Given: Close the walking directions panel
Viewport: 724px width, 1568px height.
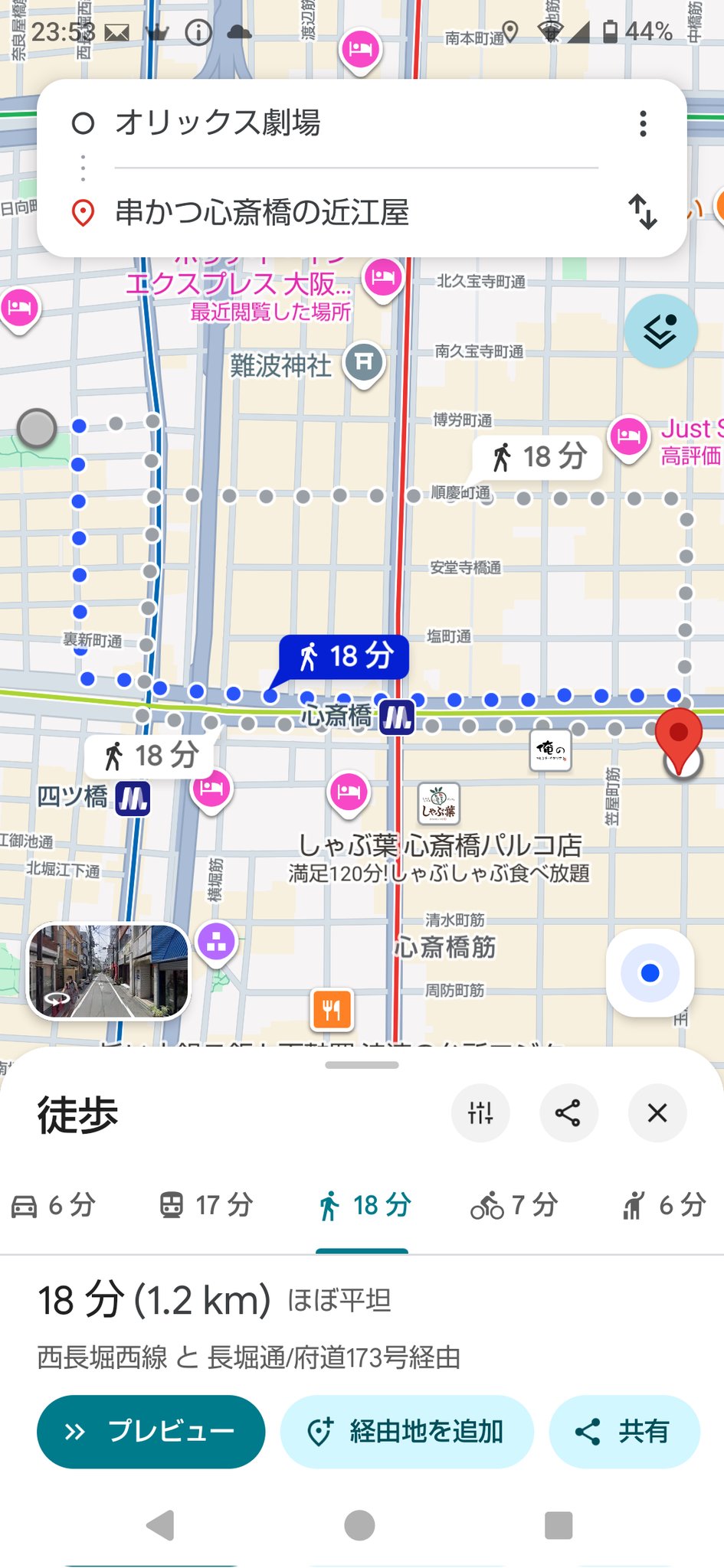Looking at the screenshot, I should coord(657,1112).
